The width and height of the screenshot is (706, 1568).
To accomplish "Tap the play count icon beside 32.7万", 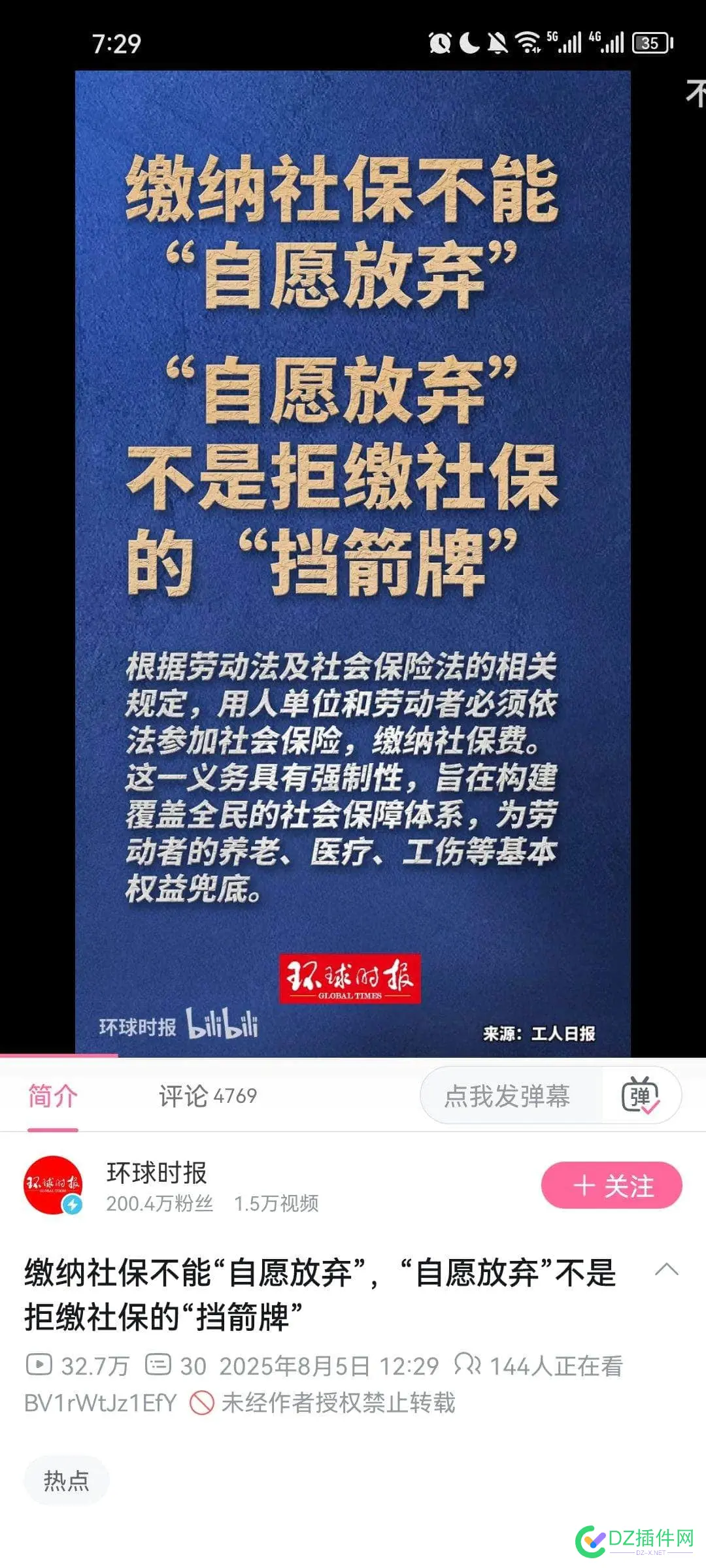I will pyautogui.click(x=41, y=1365).
